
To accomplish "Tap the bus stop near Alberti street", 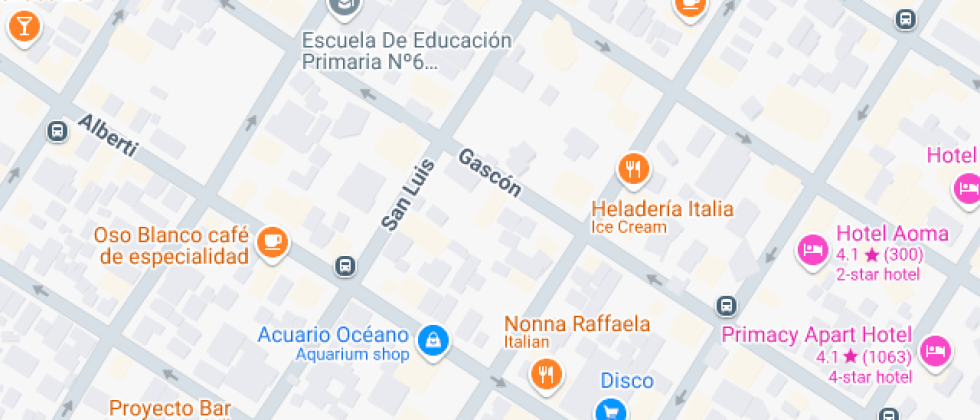I will [x=57, y=130].
